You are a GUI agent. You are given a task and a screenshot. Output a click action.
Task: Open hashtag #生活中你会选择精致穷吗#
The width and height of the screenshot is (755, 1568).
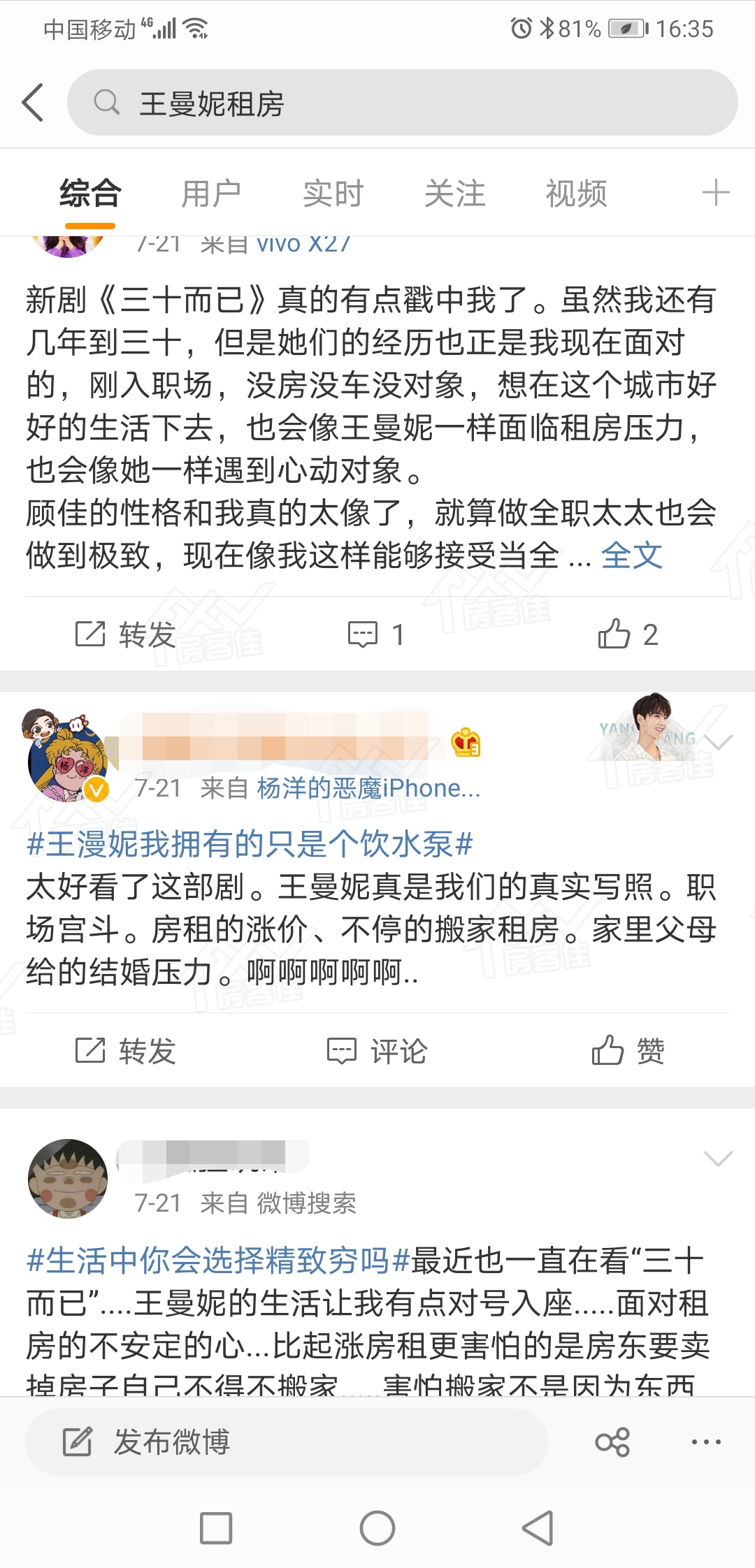click(x=218, y=1261)
